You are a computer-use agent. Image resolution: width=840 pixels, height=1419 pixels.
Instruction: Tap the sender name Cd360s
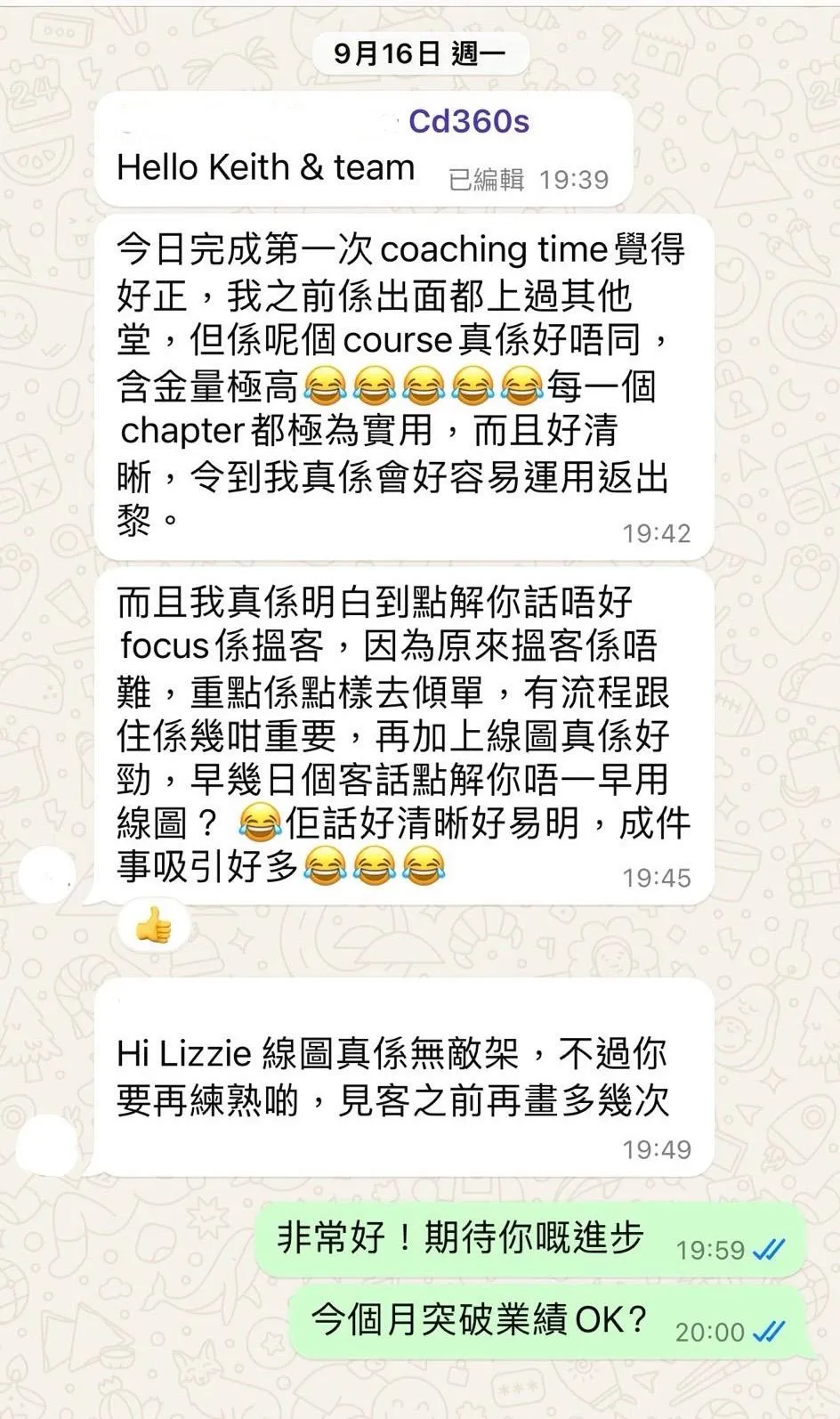(x=468, y=122)
